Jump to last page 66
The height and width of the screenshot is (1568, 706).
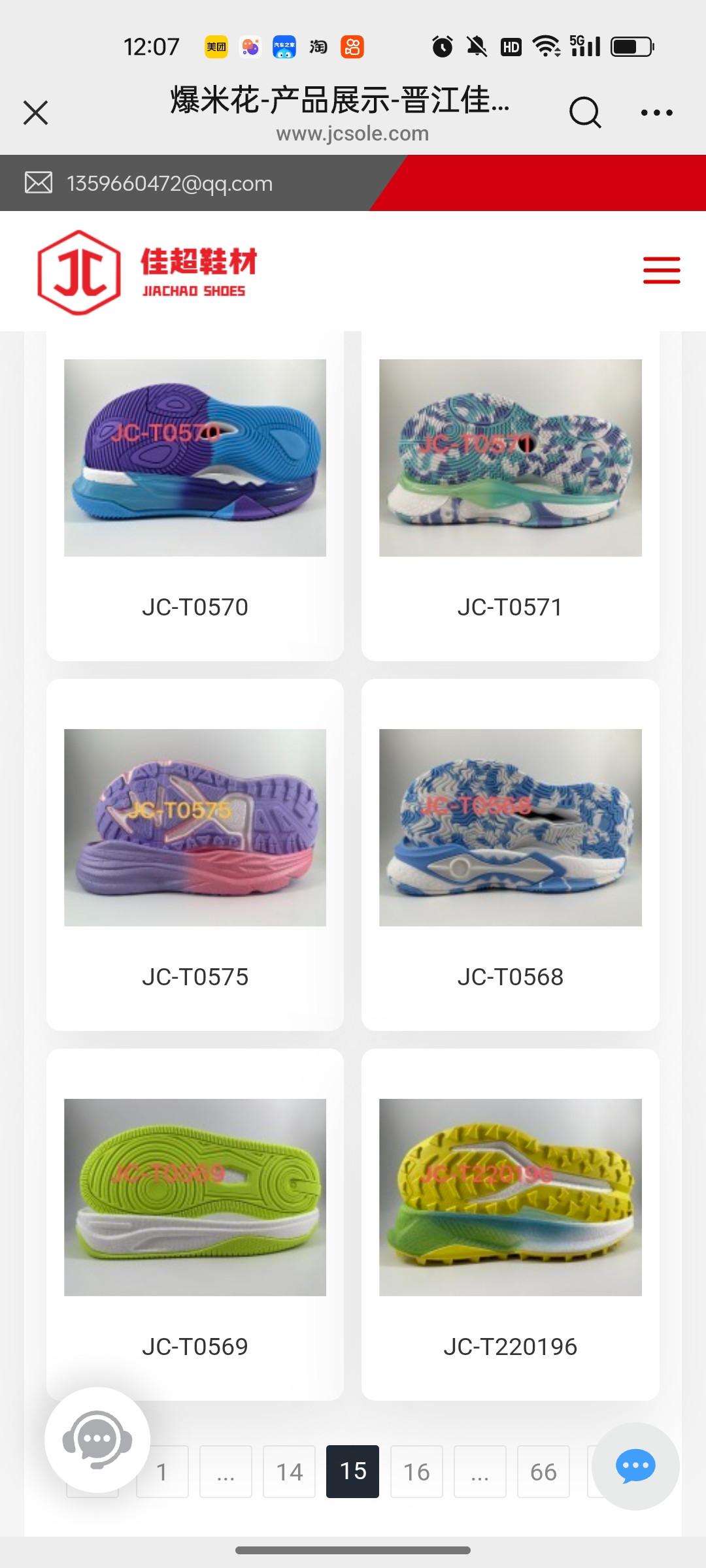(x=543, y=1471)
